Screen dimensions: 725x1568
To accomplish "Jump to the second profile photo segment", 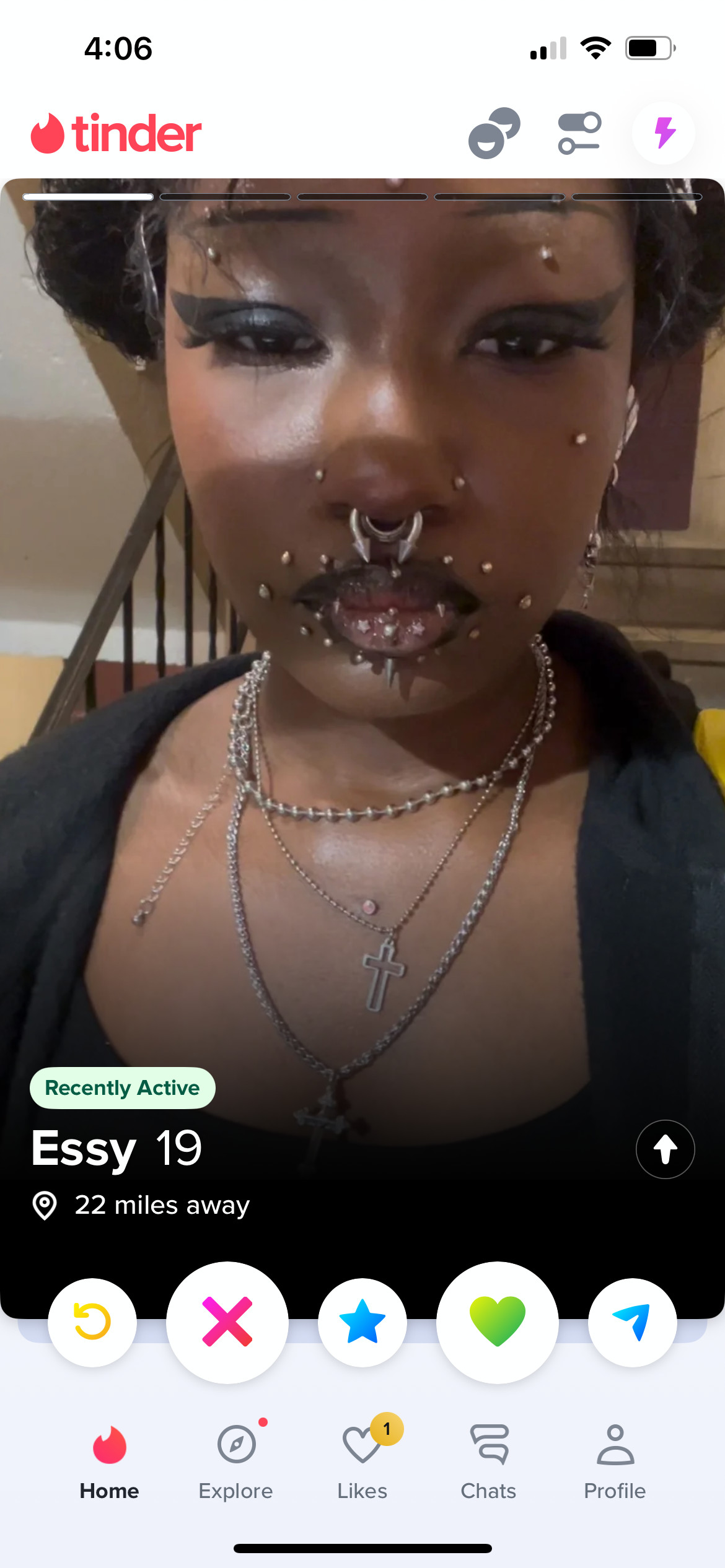I will pyautogui.click(x=225, y=197).
